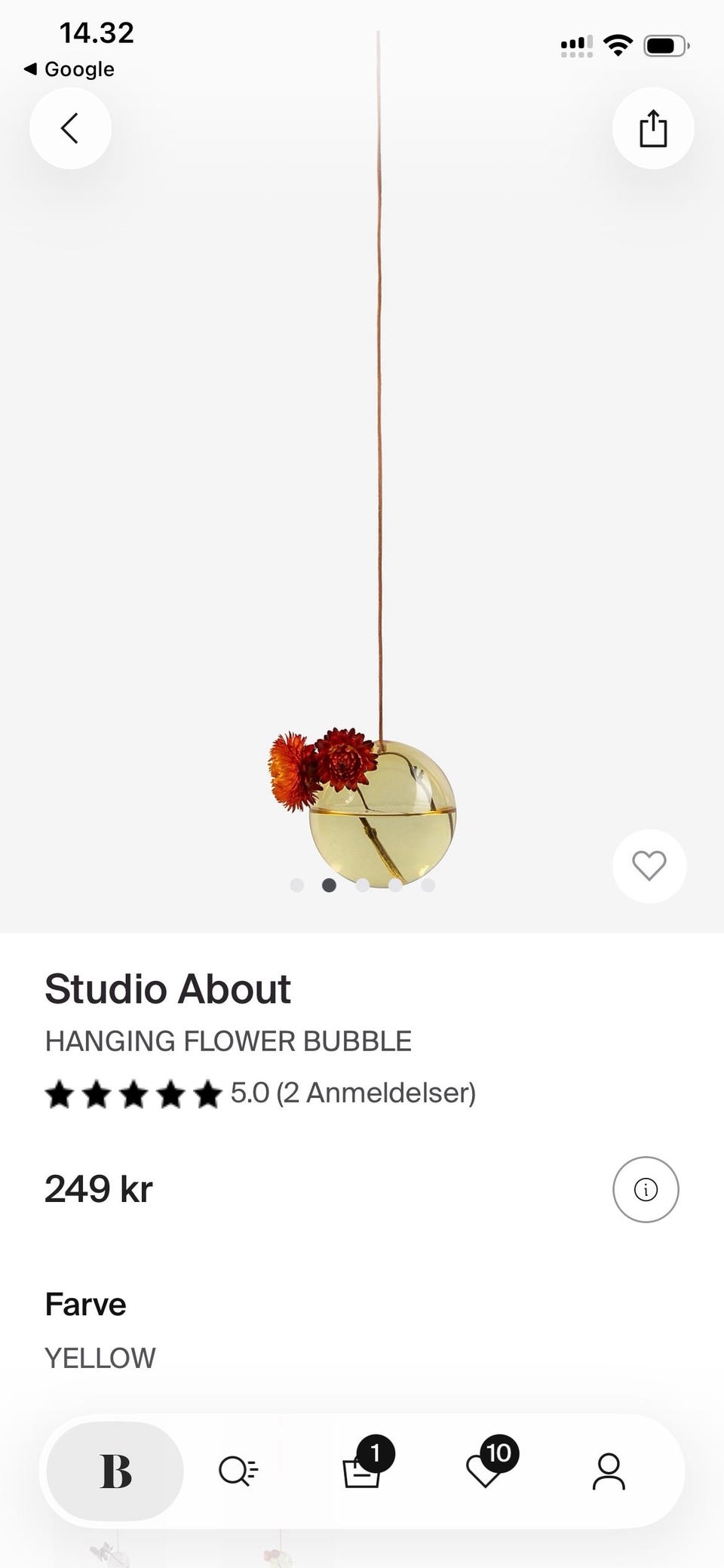The image size is (724, 1568).
Task: Open the product search icon
Action: [x=238, y=1470]
